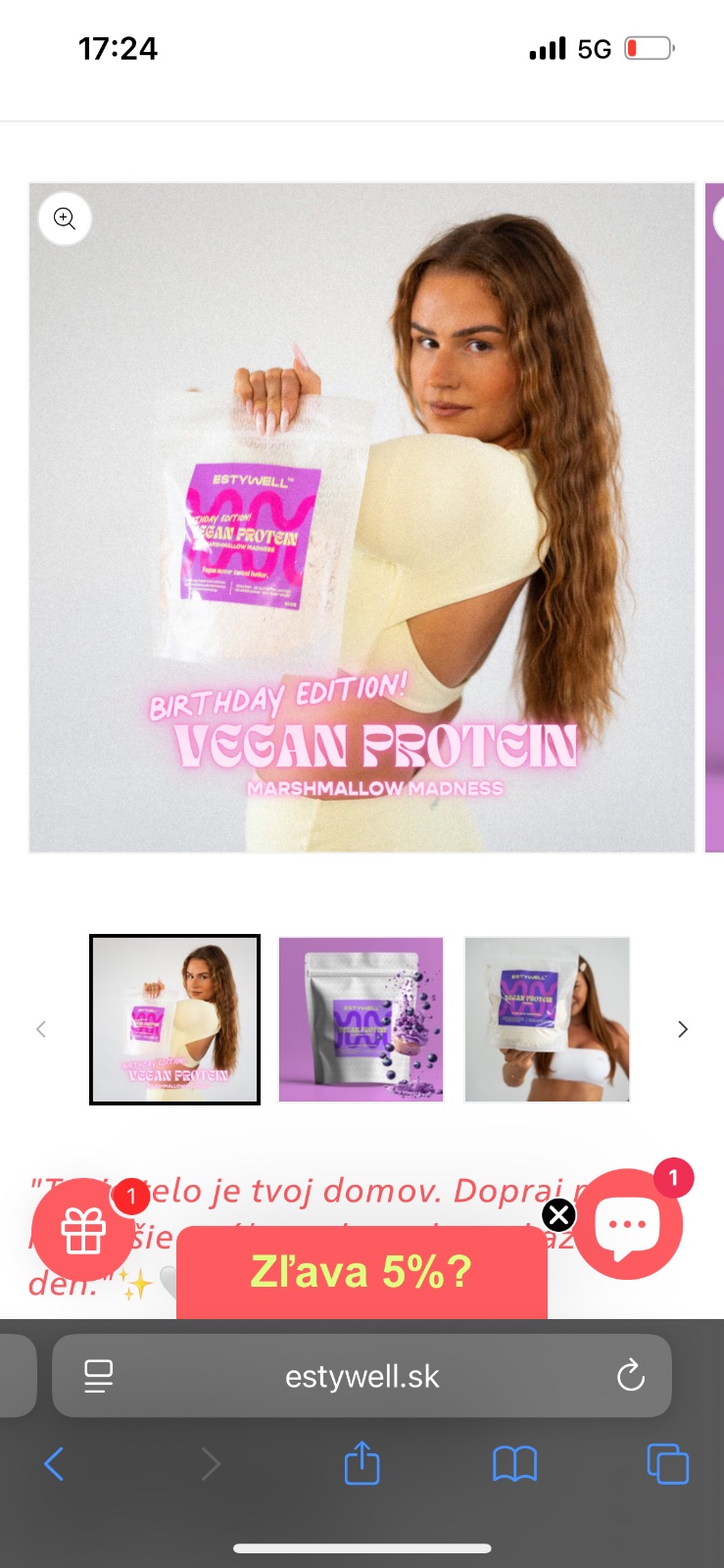Open Safari bookmarks
The height and width of the screenshot is (1568, 724).
pyautogui.click(x=514, y=1464)
